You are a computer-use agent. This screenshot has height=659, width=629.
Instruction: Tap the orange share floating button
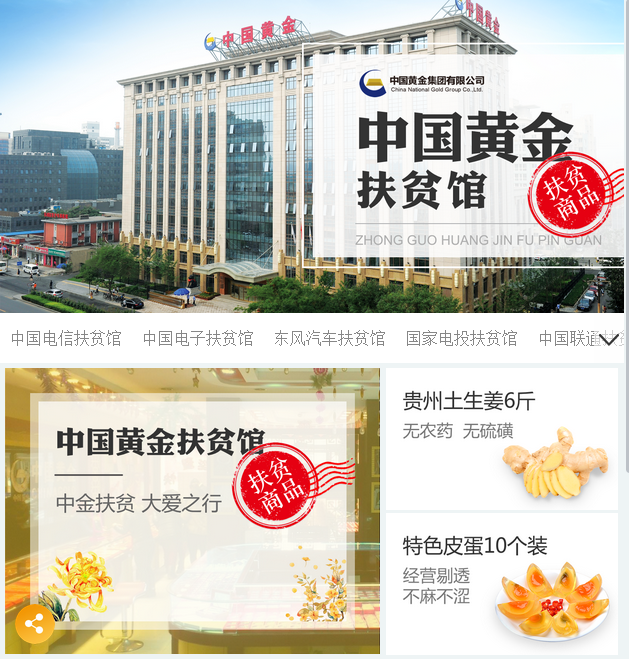pyautogui.click(x=35, y=625)
